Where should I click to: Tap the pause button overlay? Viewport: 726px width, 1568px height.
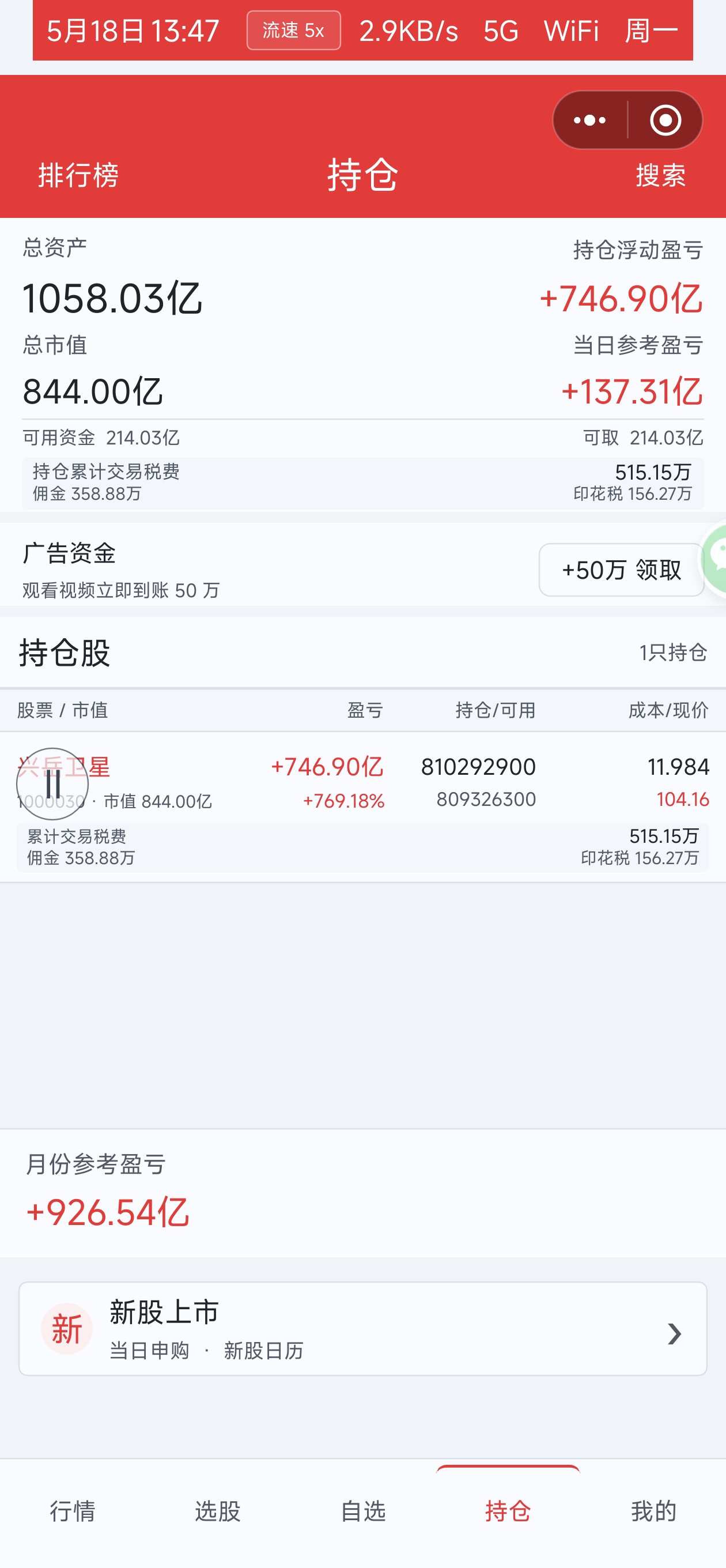52,784
